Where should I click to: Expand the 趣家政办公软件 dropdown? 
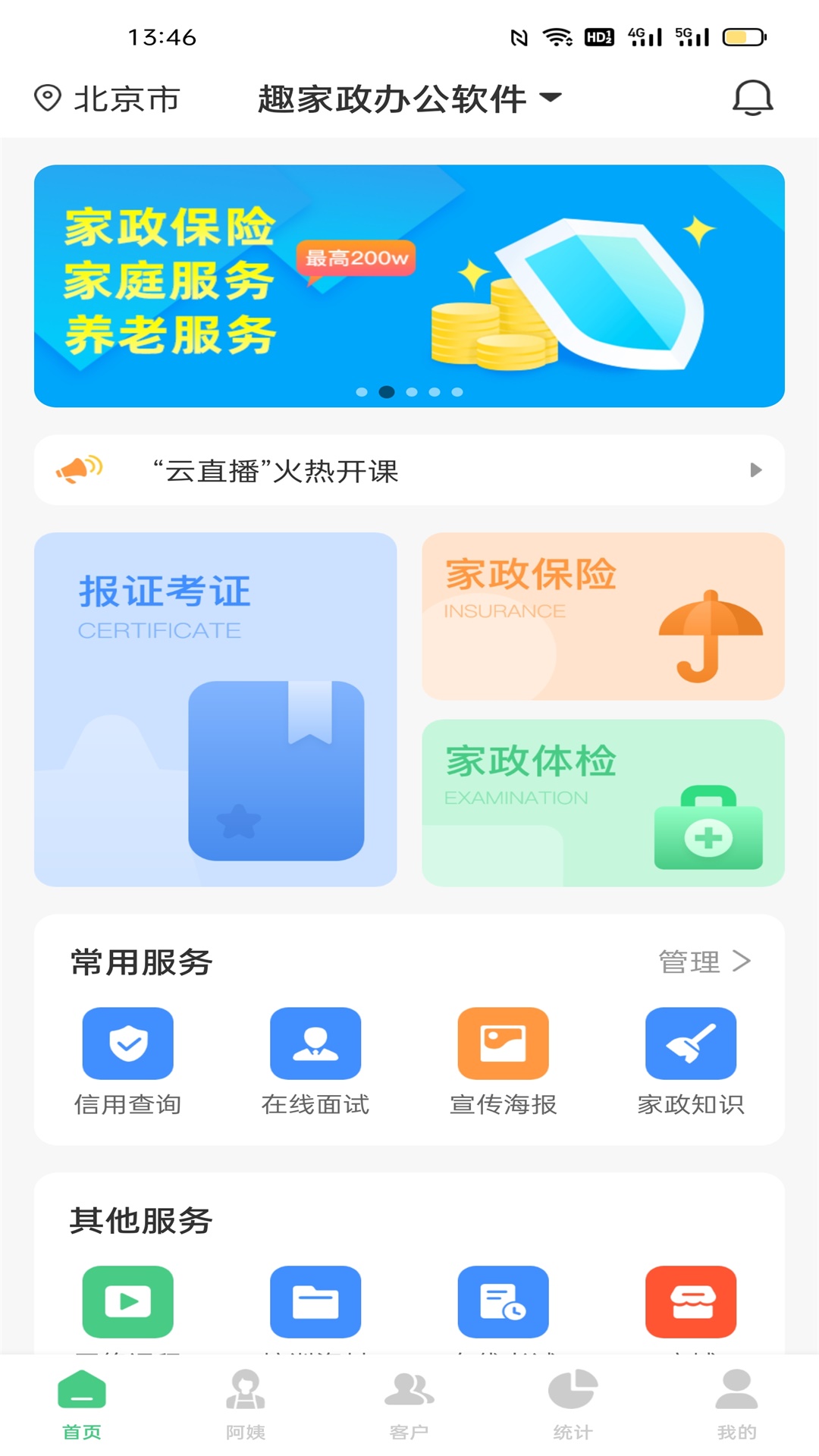(x=409, y=99)
